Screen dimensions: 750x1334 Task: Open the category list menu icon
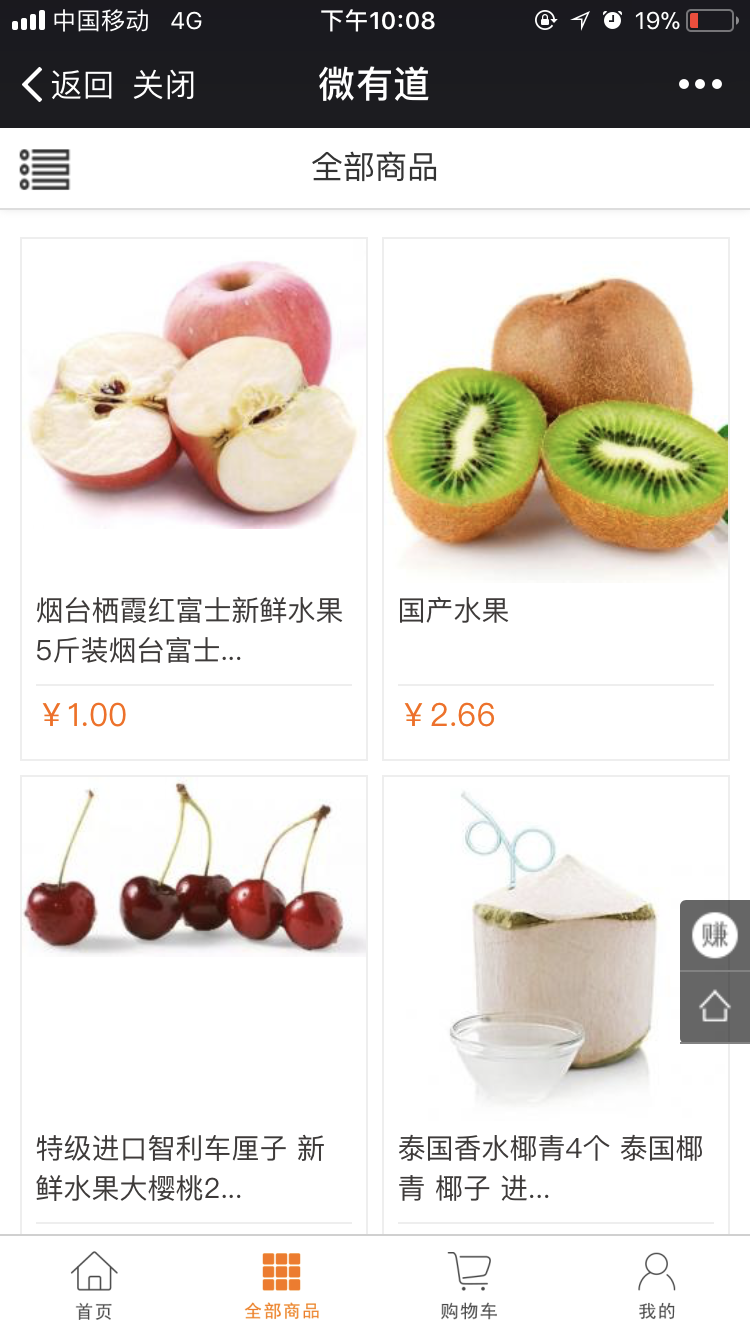45,169
